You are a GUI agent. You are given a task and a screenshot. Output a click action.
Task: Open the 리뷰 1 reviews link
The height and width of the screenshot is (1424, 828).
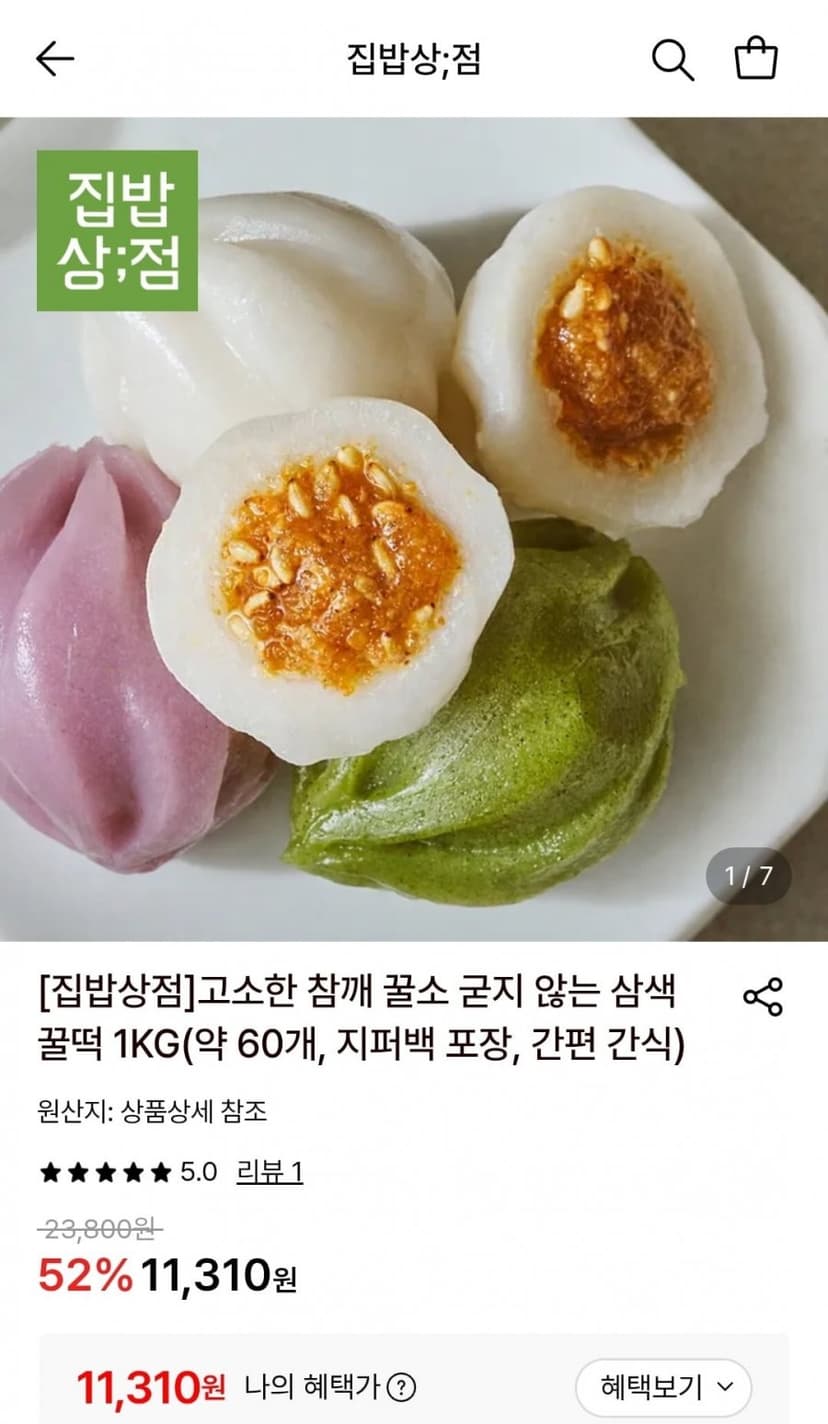click(269, 1171)
